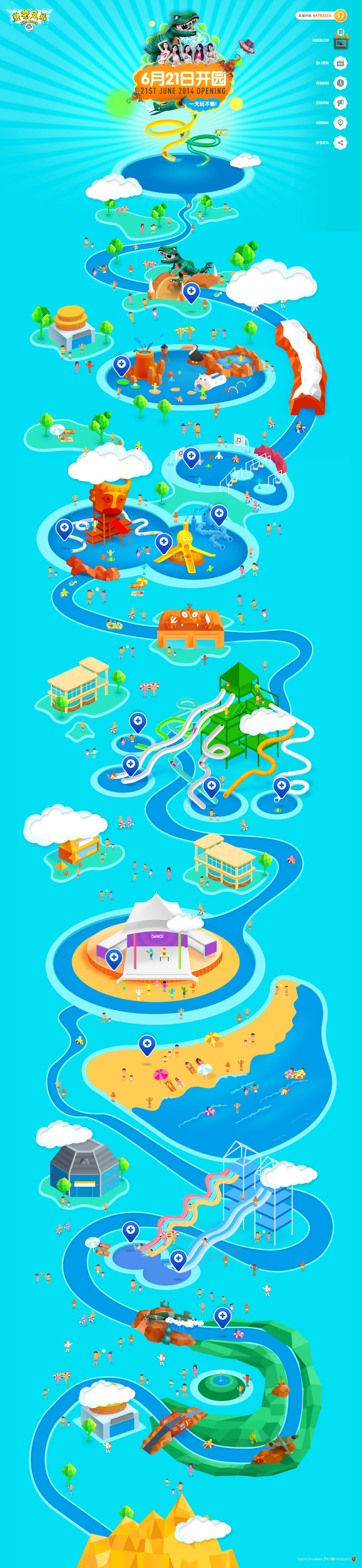Open the pin beside the volcano pool

click(x=121, y=364)
